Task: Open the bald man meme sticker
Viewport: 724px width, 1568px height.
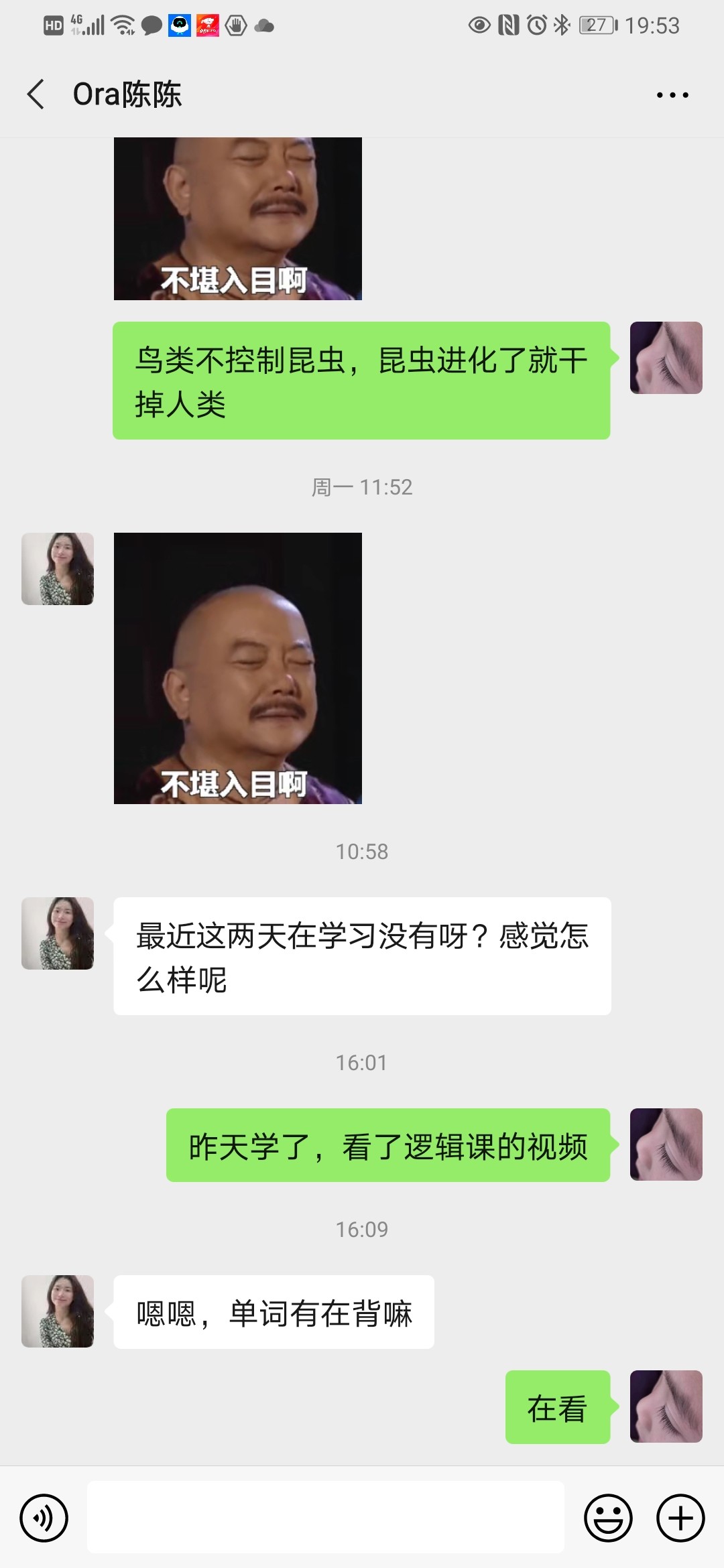Action: [x=238, y=670]
